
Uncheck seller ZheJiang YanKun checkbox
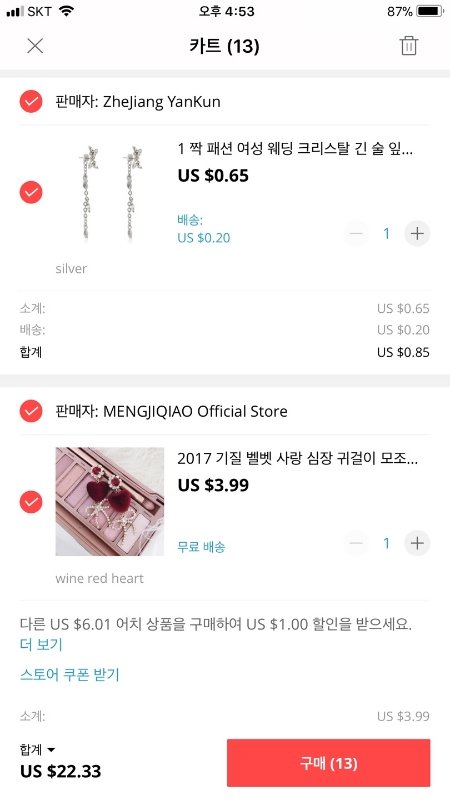click(31, 102)
